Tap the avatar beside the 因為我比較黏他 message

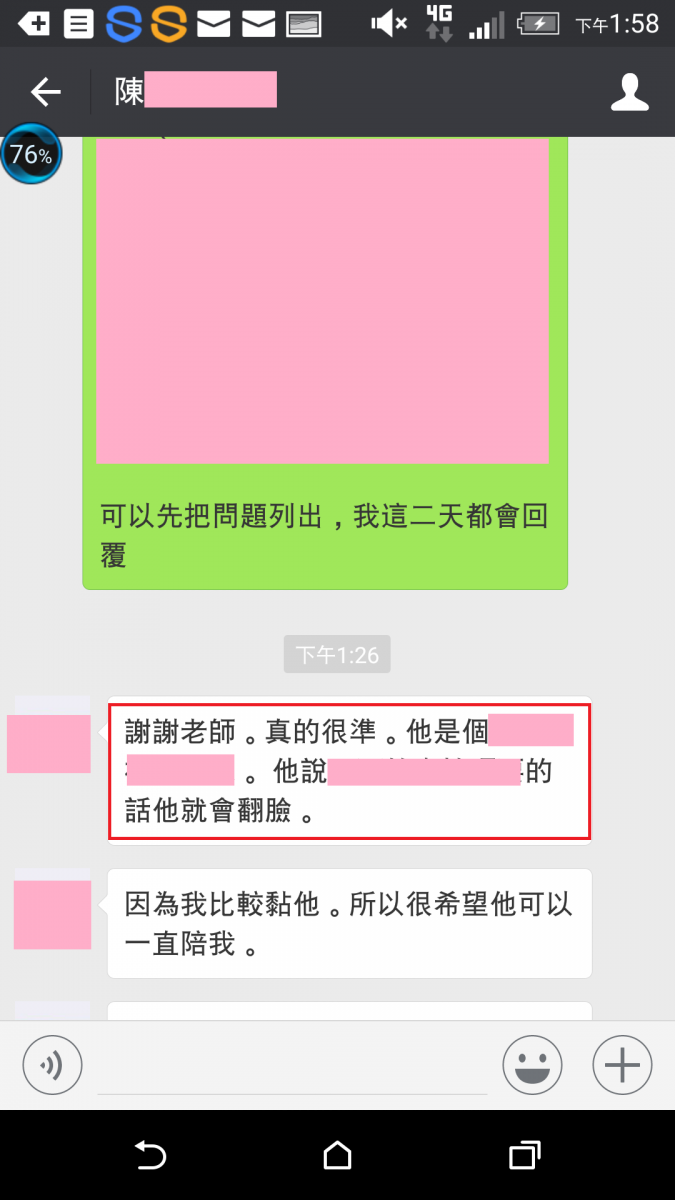53,913
